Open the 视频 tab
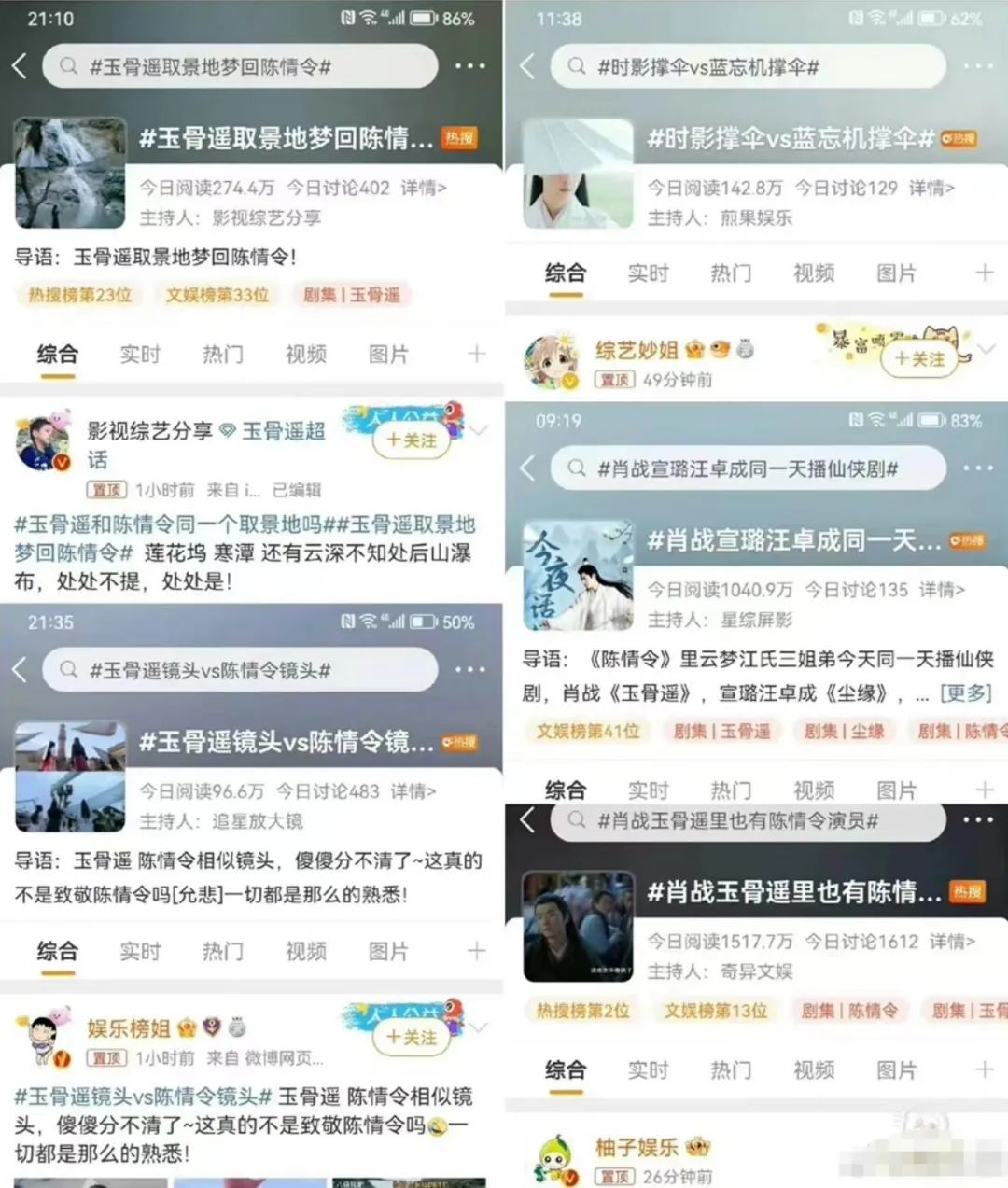The height and width of the screenshot is (1188, 1008). 305,355
